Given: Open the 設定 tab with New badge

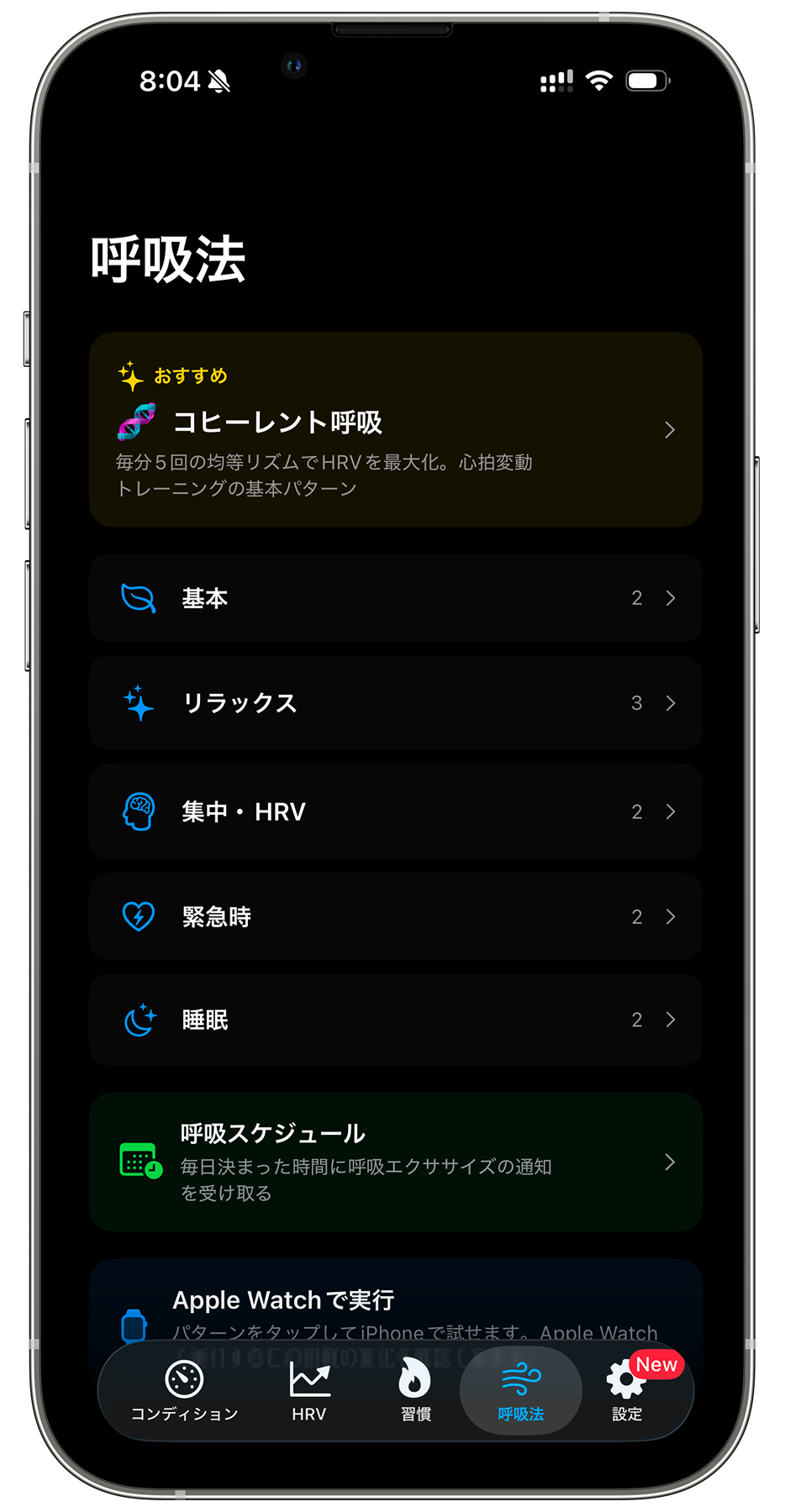Looking at the screenshot, I should pos(626,1388).
